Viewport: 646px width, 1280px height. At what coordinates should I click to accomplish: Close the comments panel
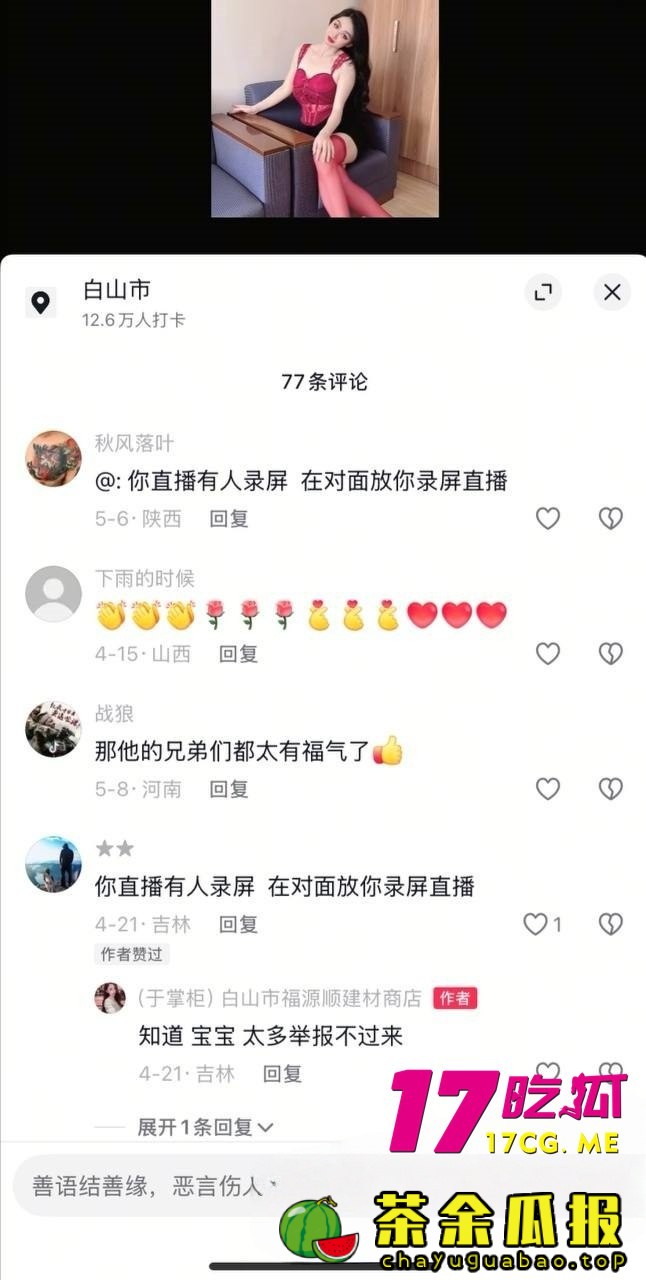pyautogui.click(x=612, y=292)
